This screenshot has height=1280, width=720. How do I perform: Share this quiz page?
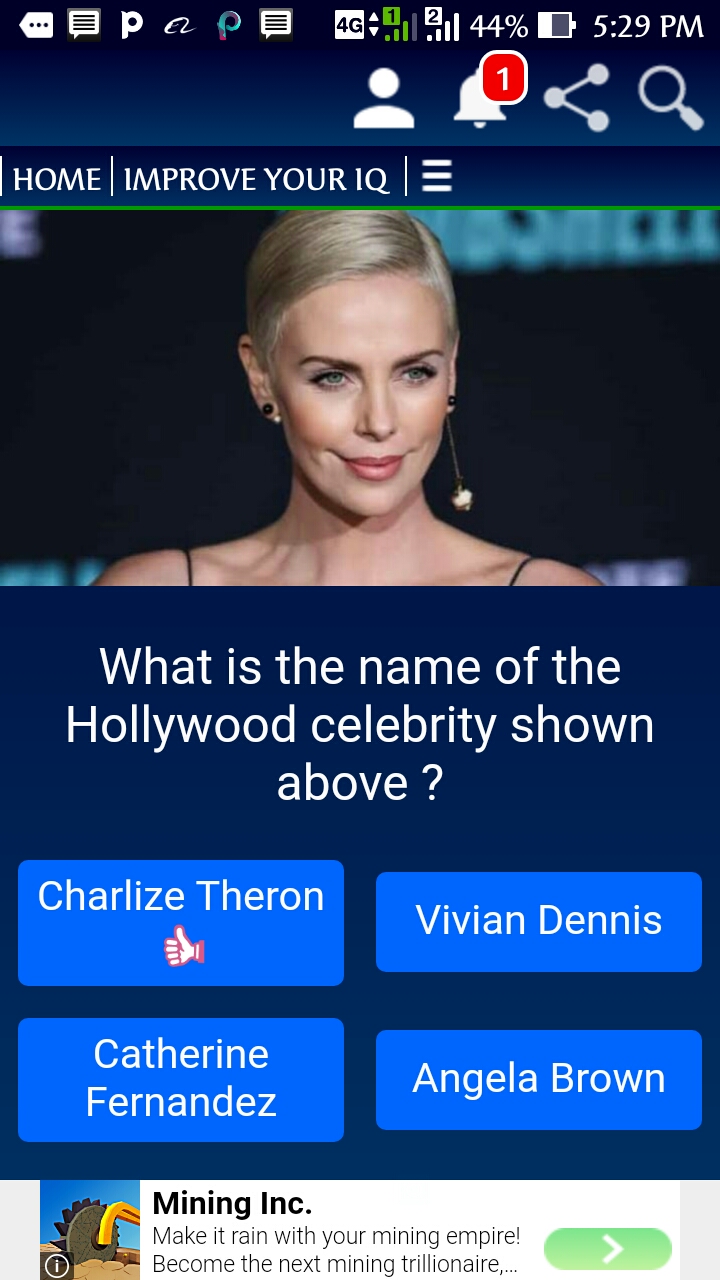point(577,98)
